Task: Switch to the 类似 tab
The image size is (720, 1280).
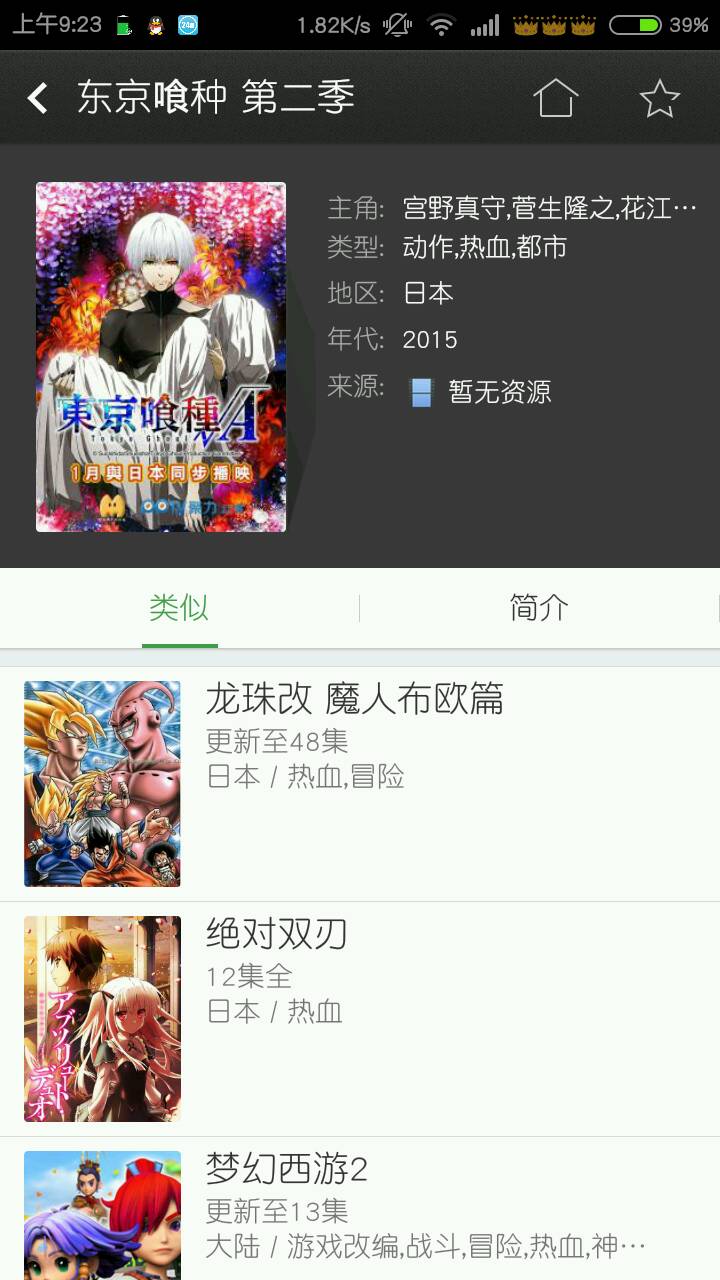Action: pos(180,608)
